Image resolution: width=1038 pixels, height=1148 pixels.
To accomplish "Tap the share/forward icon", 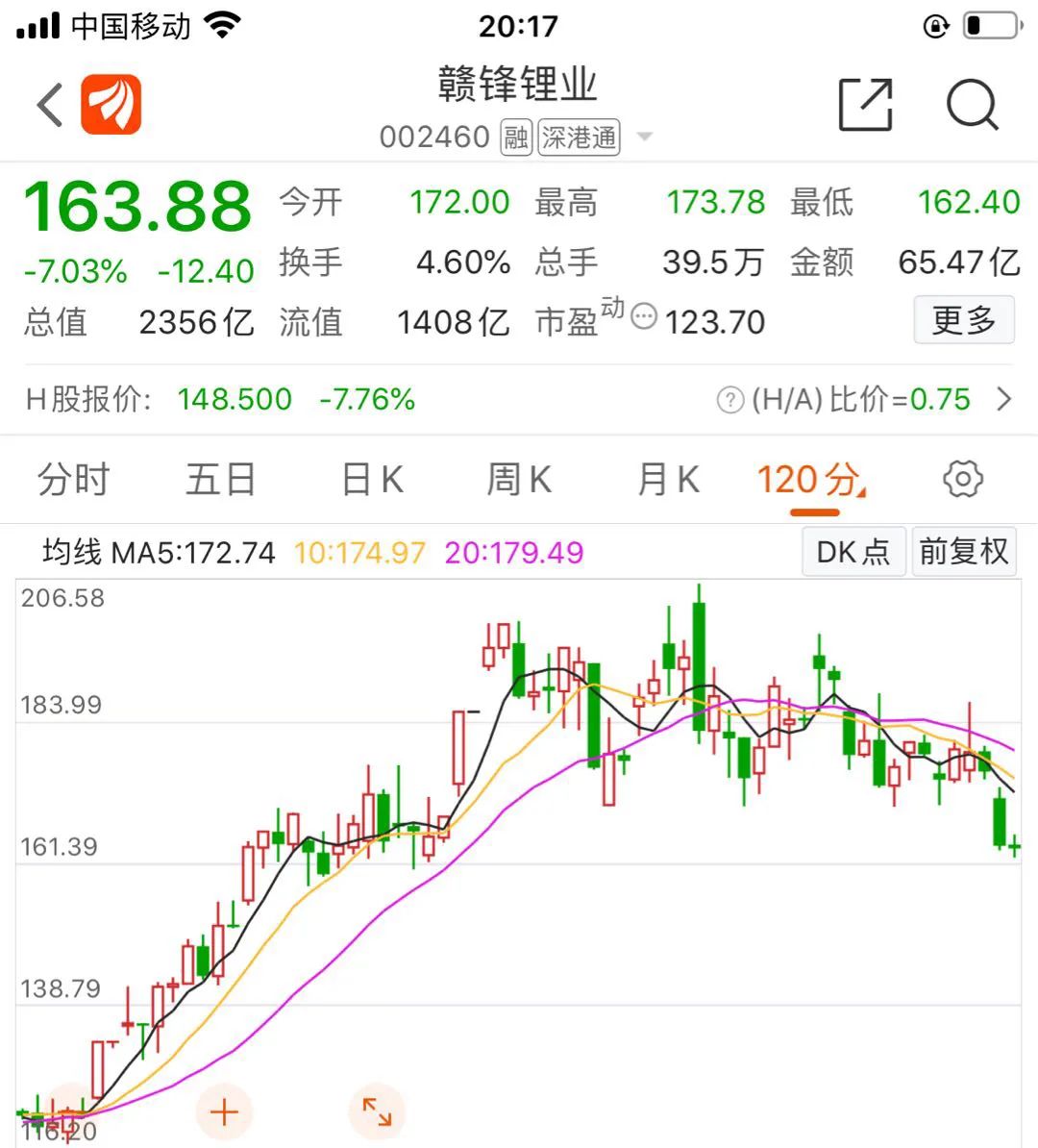I will (x=866, y=105).
